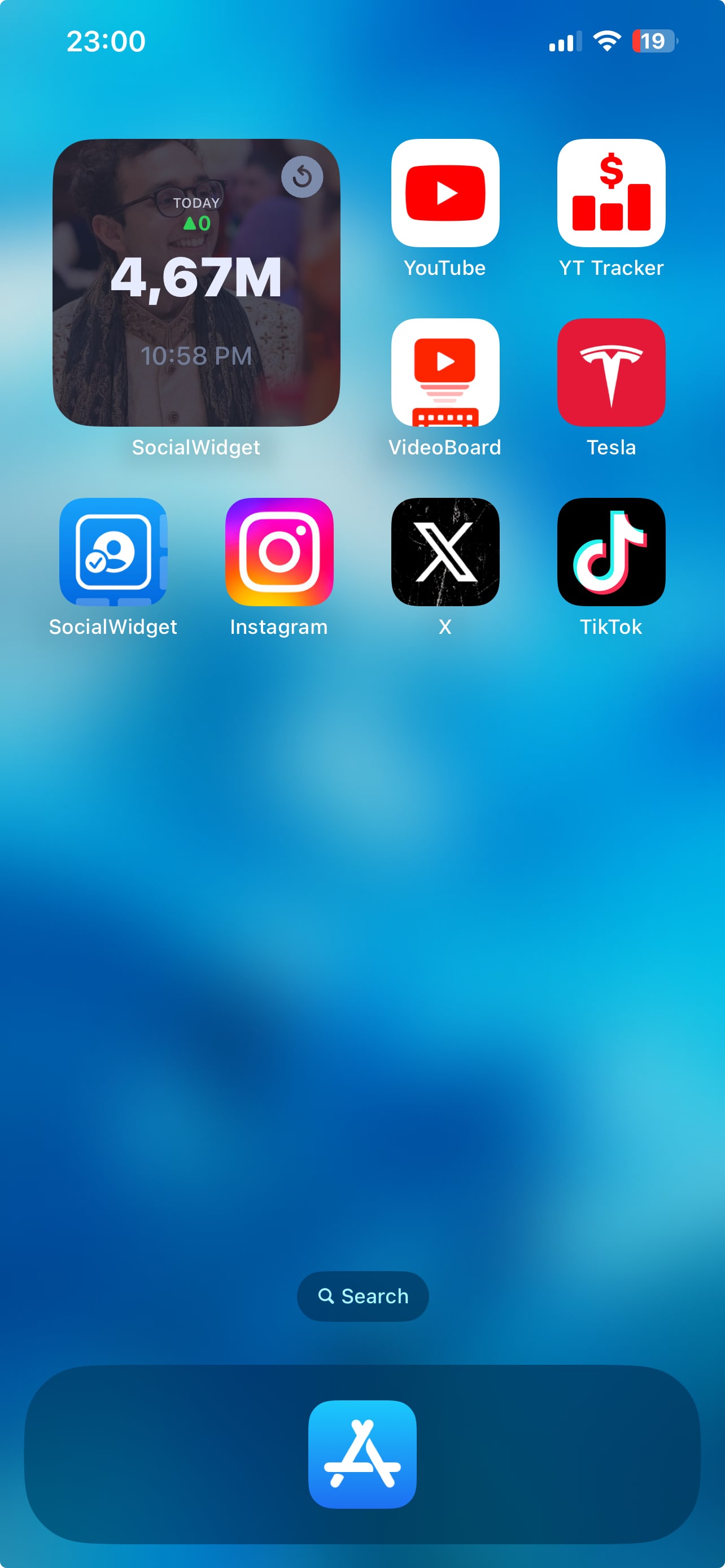Open the YT Tracker app

coord(610,193)
